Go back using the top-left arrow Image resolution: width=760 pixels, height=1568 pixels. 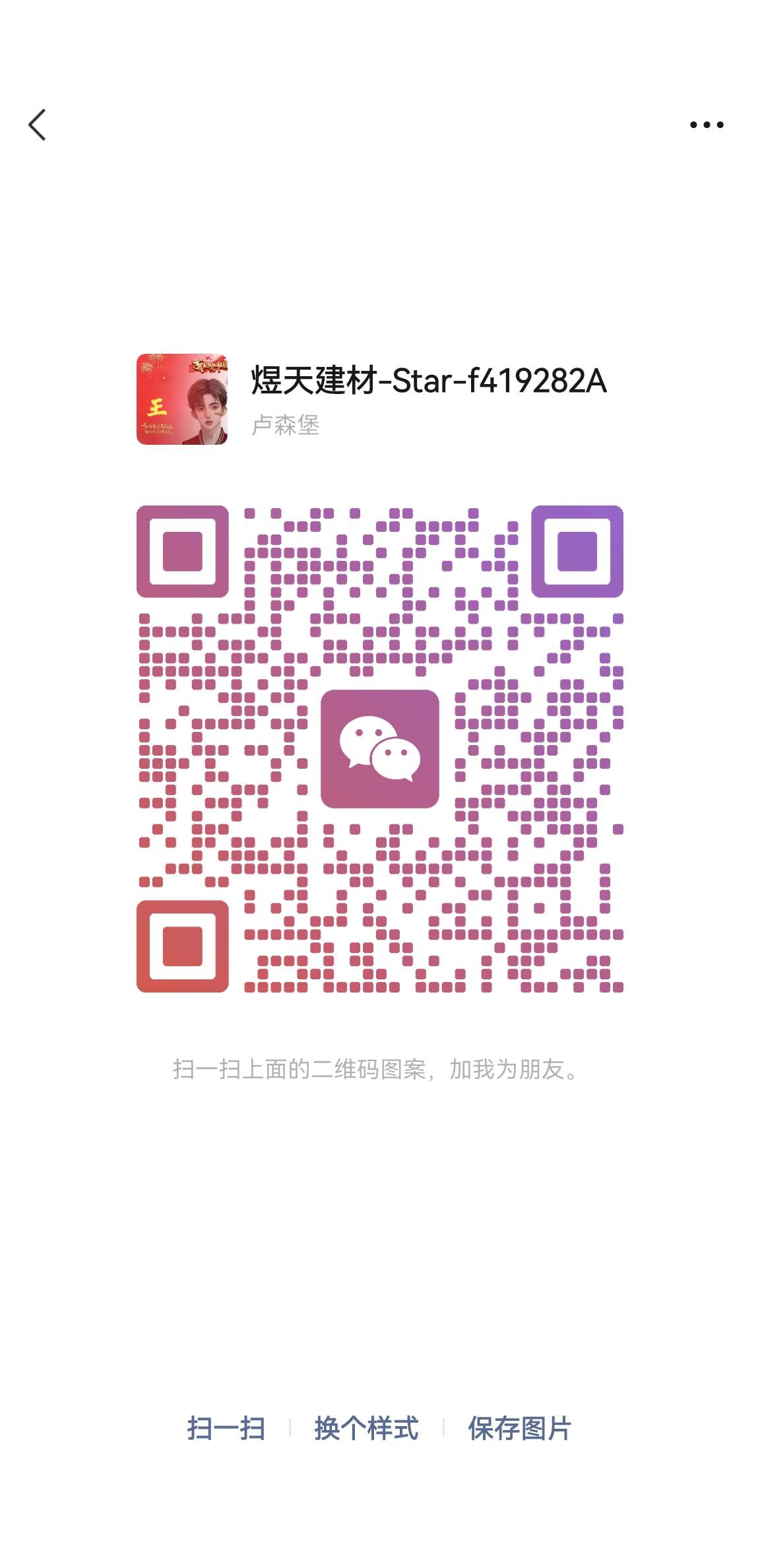(x=38, y=125)
